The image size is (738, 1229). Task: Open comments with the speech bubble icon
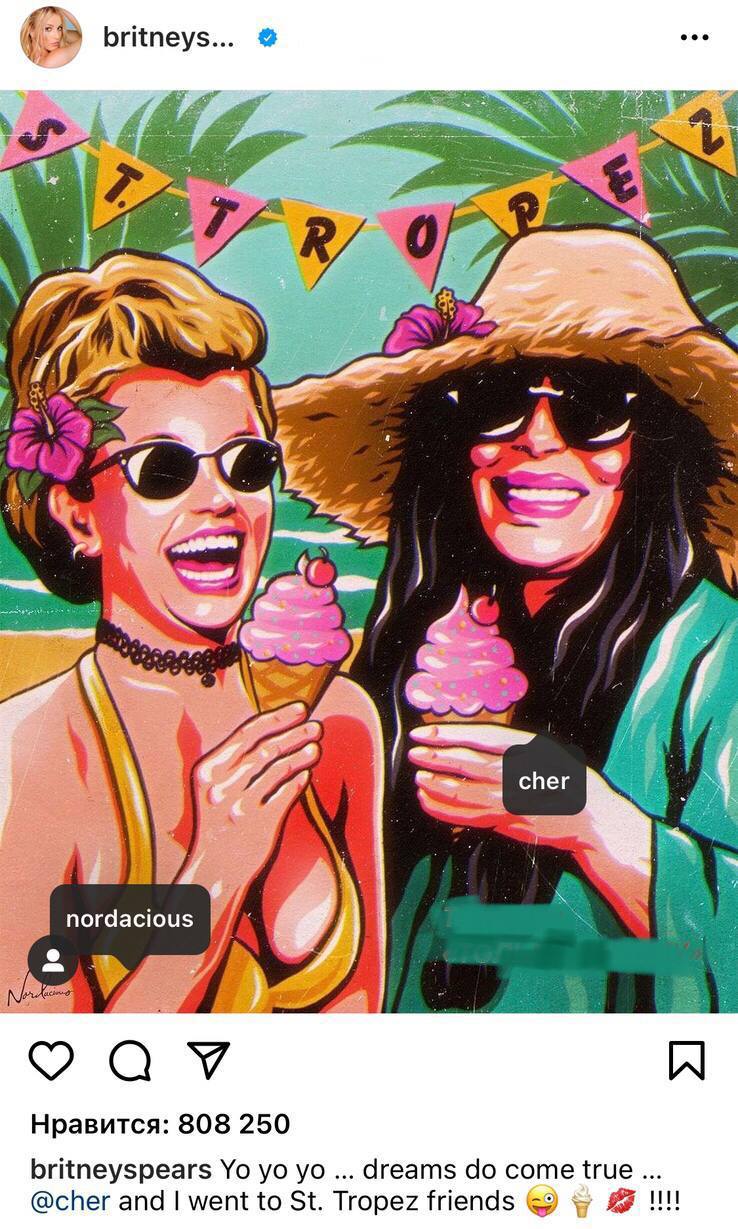130,1060
